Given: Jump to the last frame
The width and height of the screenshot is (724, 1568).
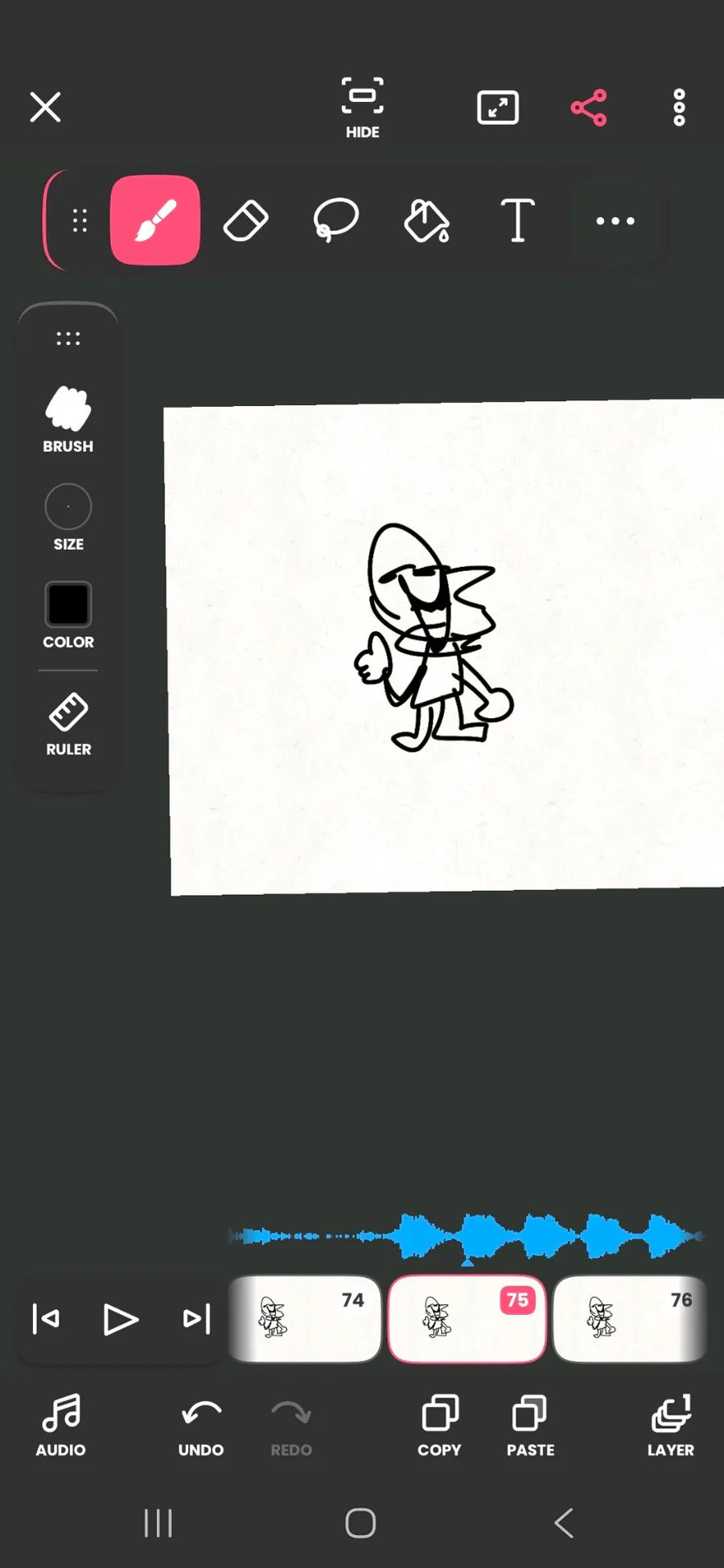Looking at the screenshot, I should 196,1320.
